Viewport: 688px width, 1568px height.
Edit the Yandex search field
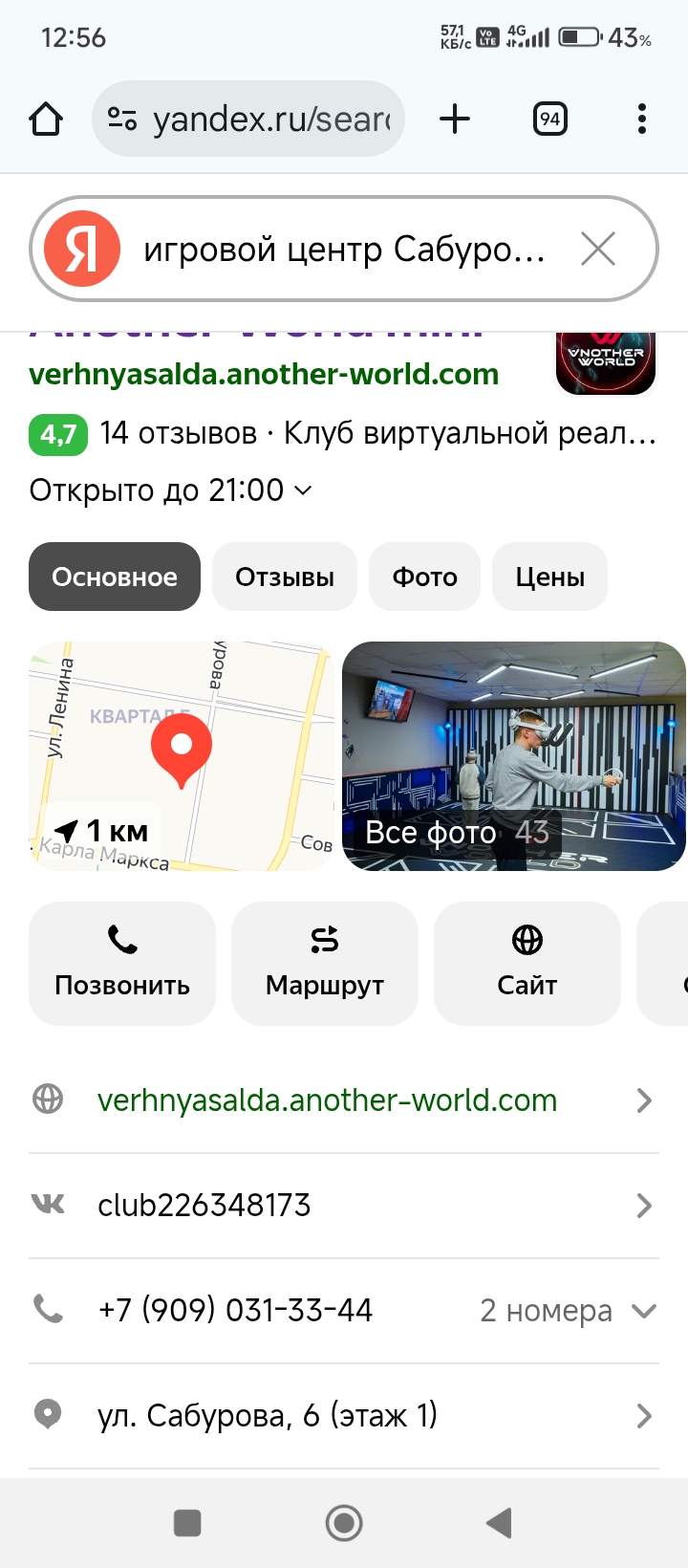344,250
